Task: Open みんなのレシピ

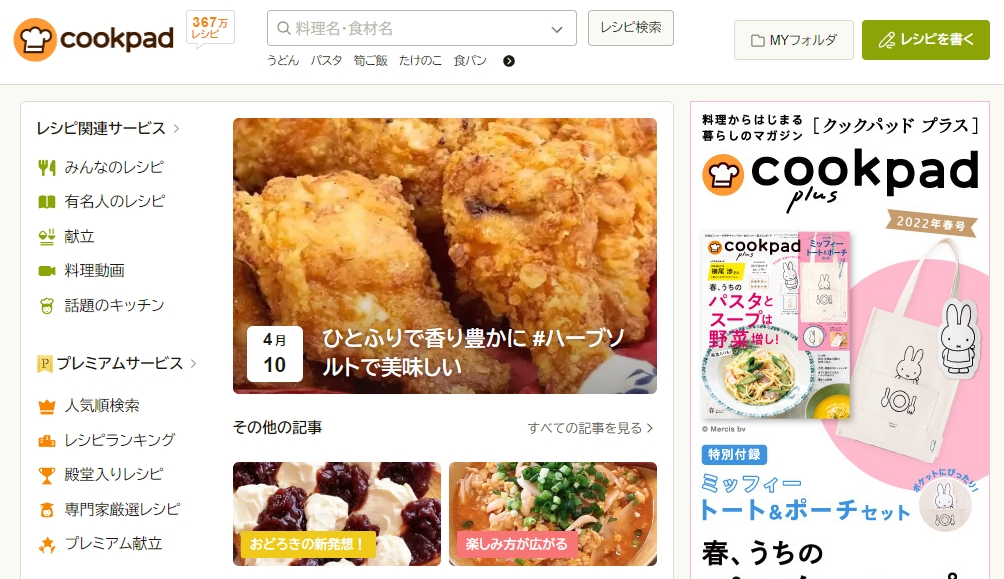Action: tap(113, 167)
